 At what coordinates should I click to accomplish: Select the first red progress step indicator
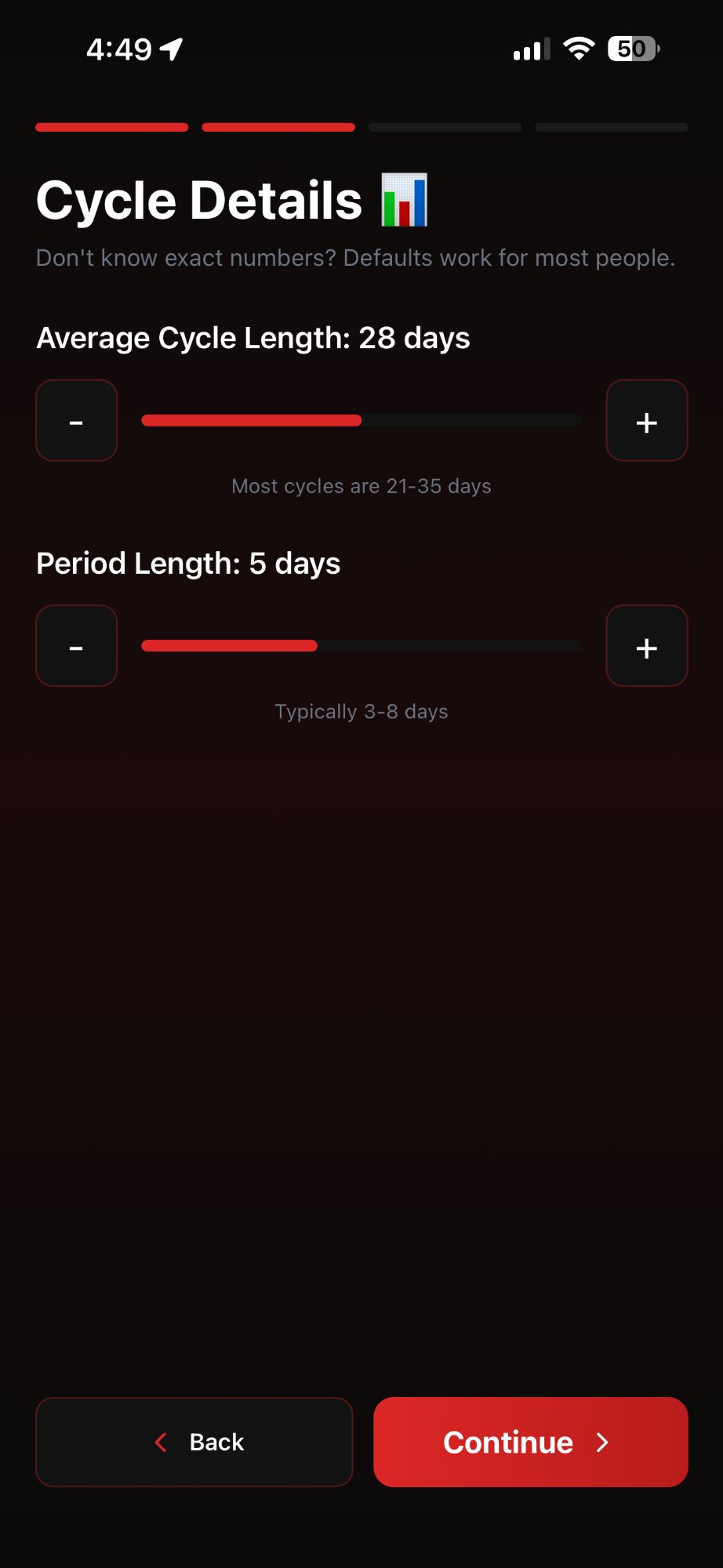click(111, 127)
